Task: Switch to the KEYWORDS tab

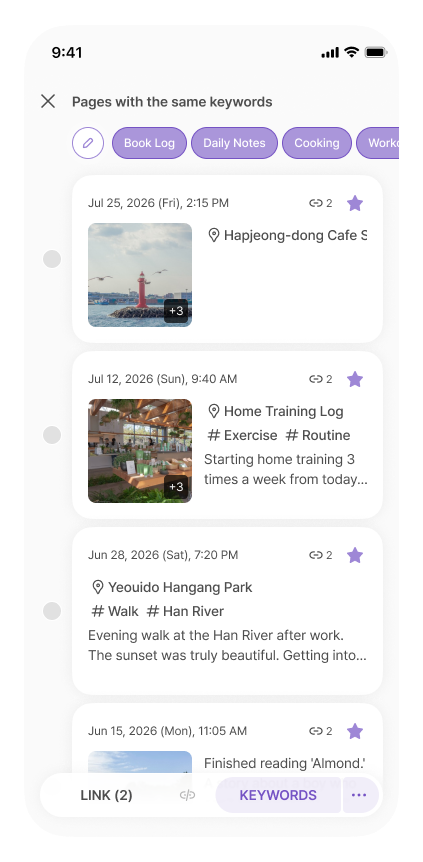Action: tap(278, 795)
